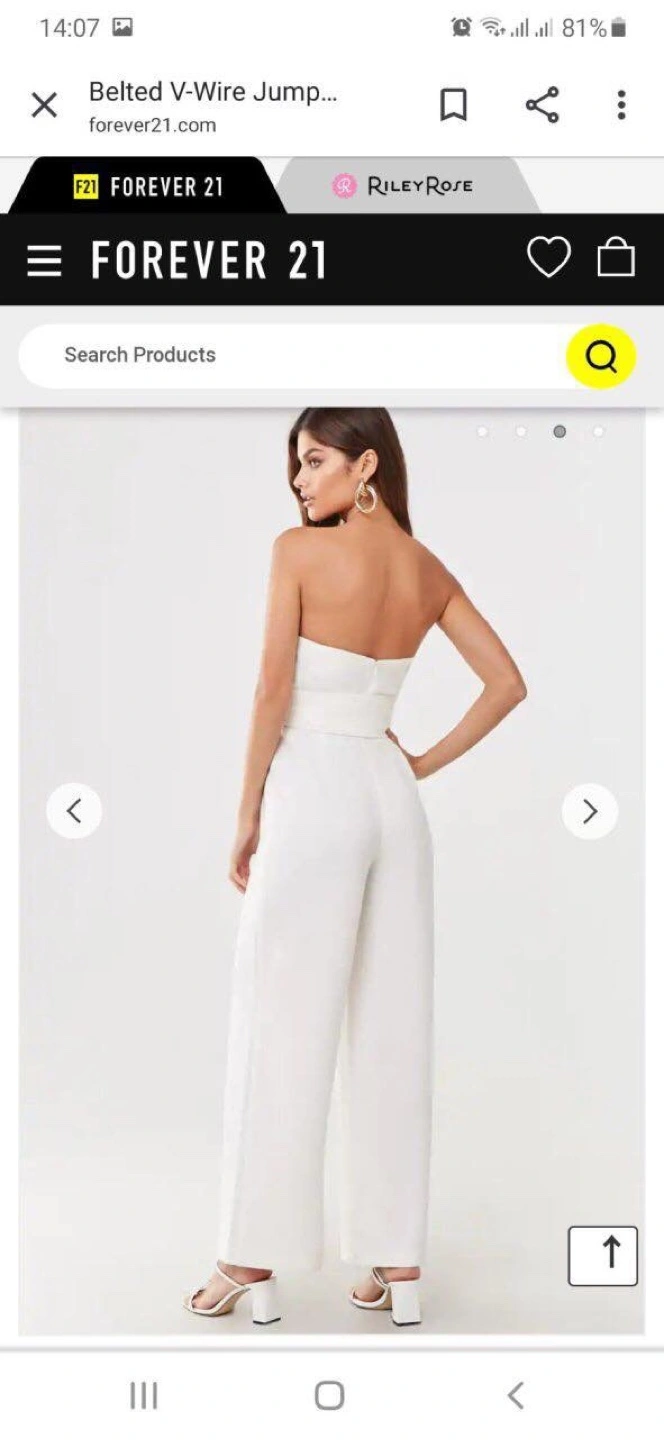Open recent apps from navigation bar
The width and height of the screenshot is (664, 1440).
[144, 1395]
